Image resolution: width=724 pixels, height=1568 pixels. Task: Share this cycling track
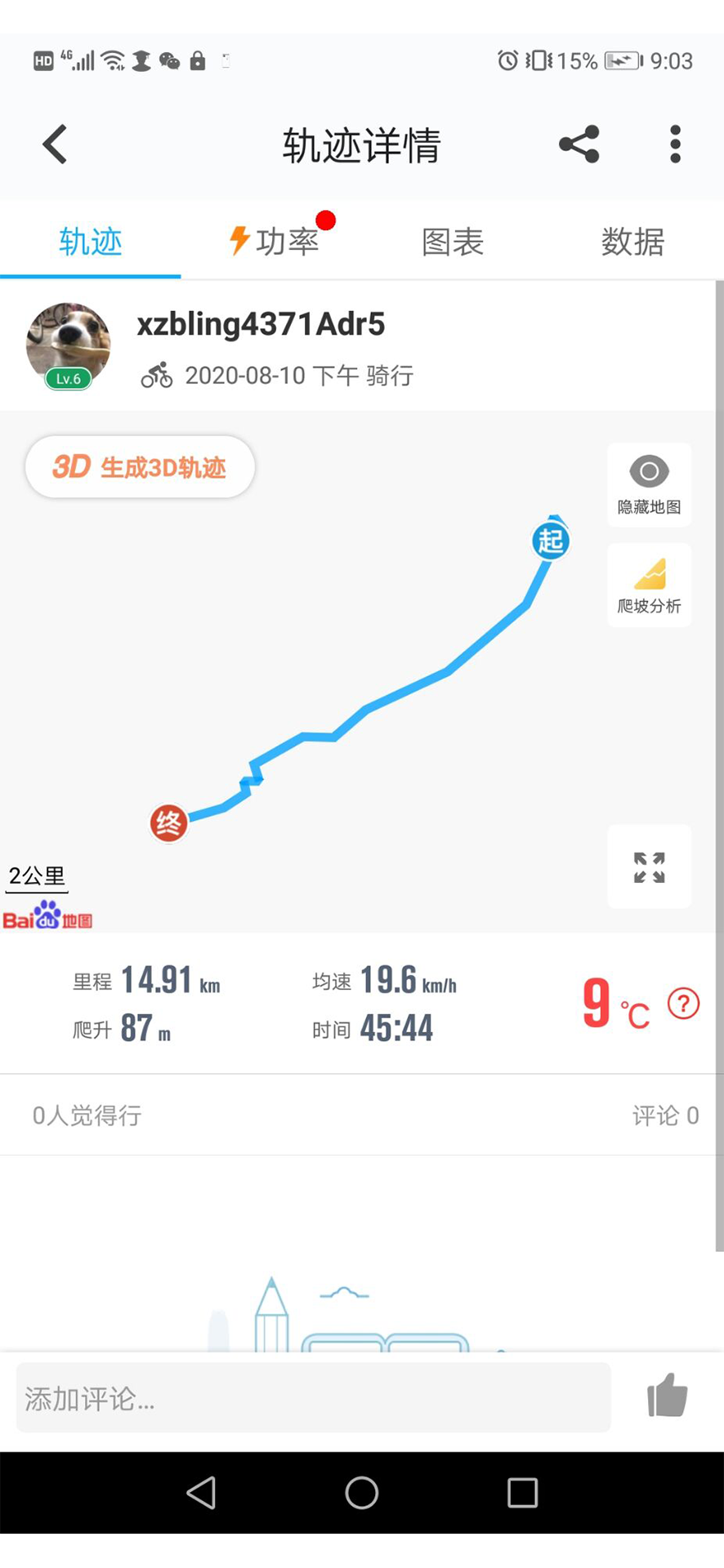point(579,145)
